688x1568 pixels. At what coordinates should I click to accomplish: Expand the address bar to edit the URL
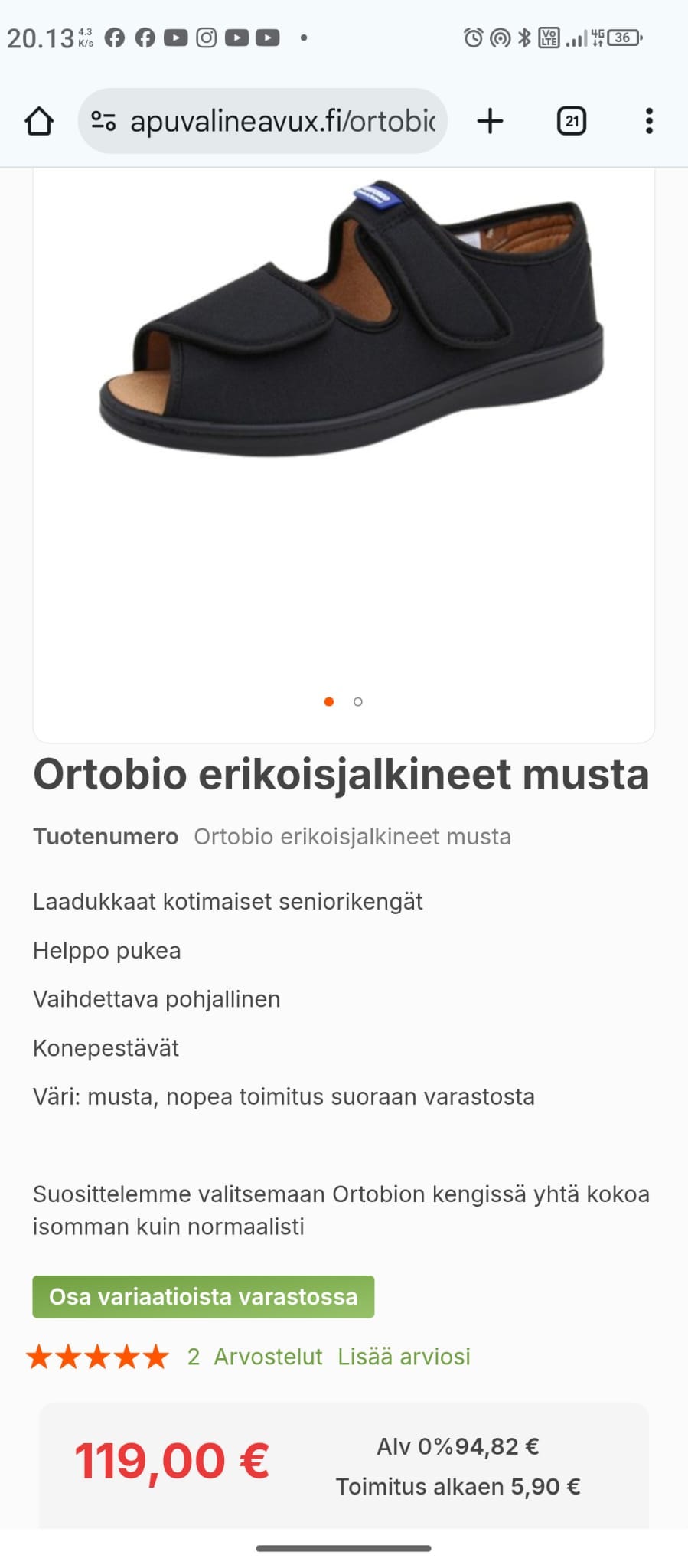(283, 121)
